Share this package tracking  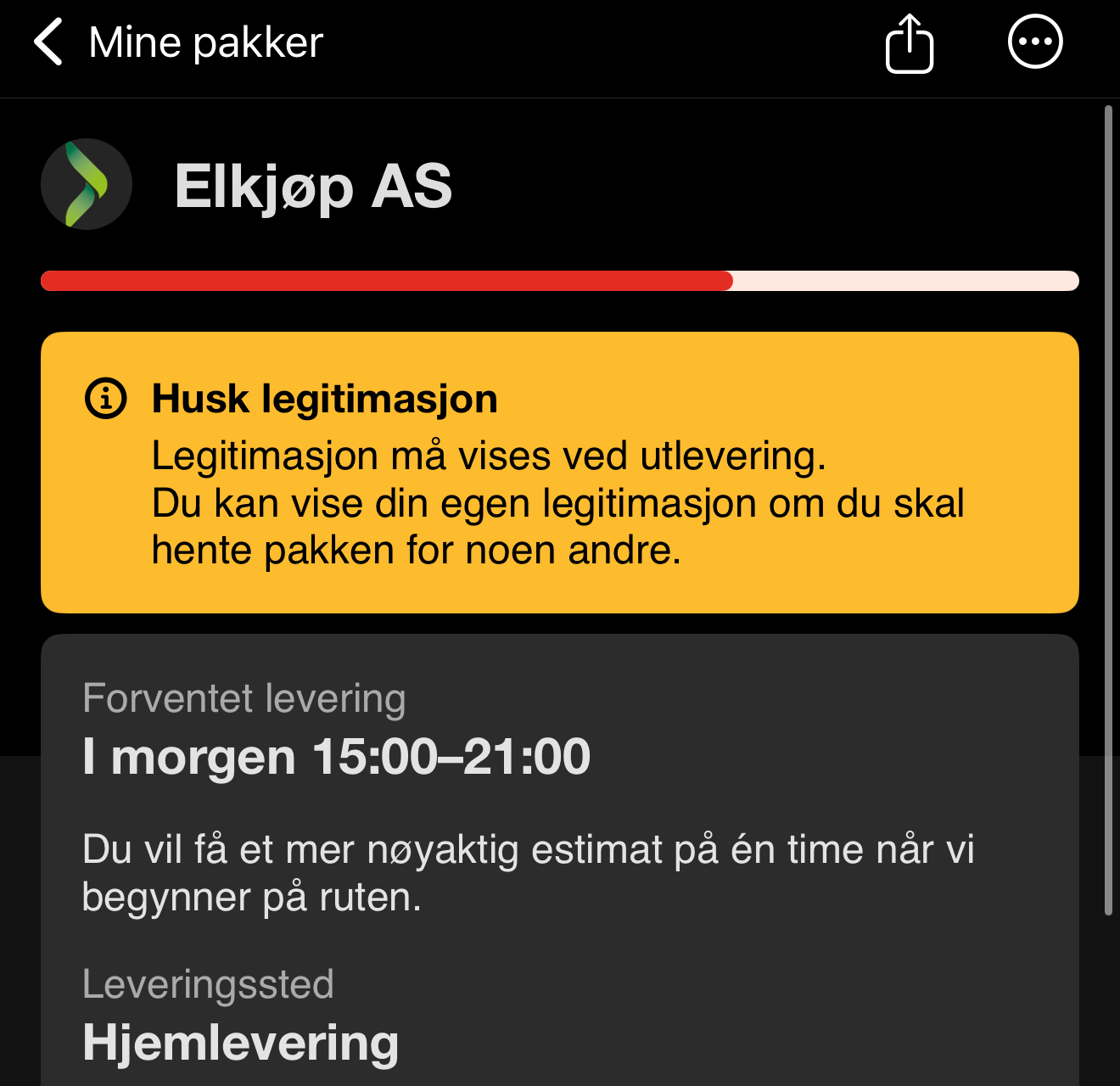point(910,43)
